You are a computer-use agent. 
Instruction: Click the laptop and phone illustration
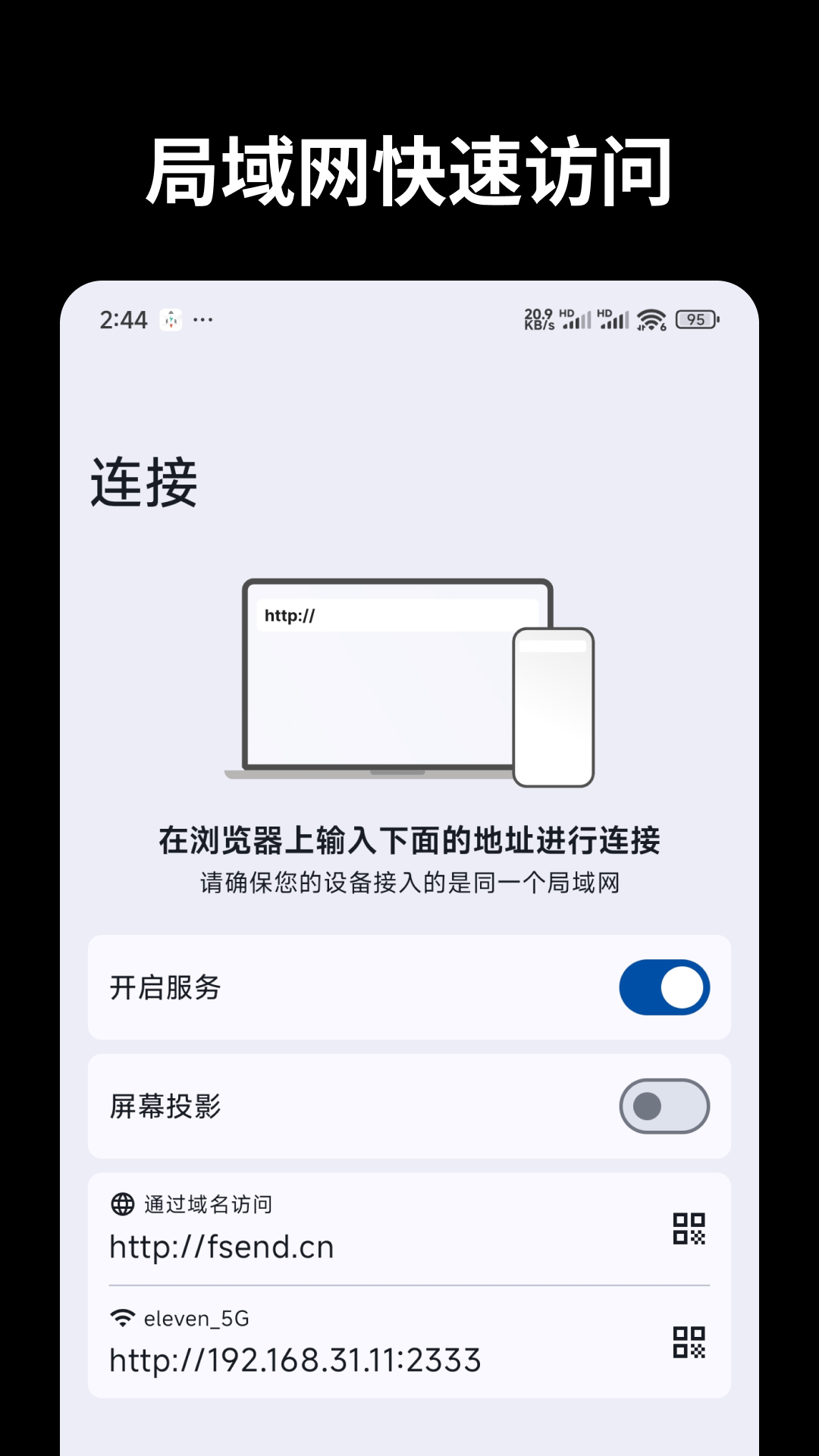(409, 682)
